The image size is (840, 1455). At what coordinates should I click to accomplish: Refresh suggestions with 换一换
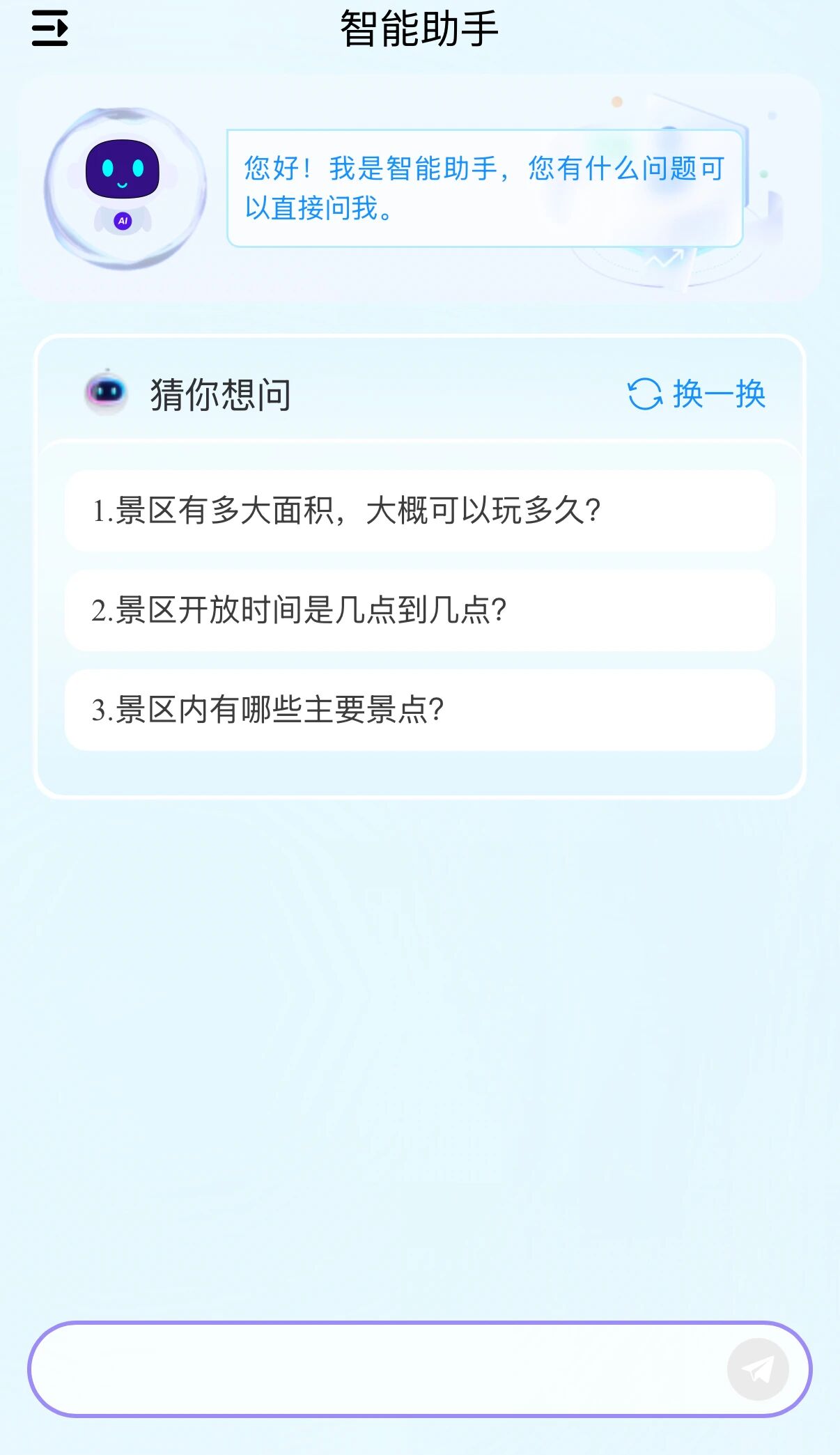click(x=697, y=394)
